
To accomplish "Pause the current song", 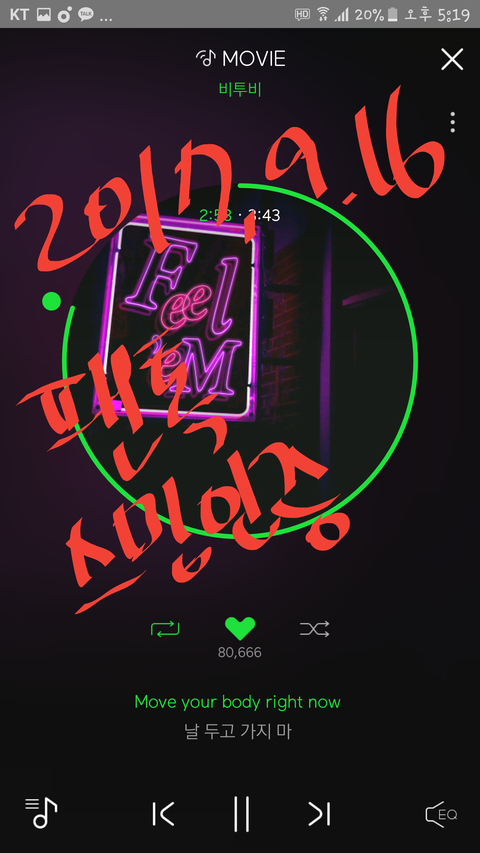I will pos(241,814).
